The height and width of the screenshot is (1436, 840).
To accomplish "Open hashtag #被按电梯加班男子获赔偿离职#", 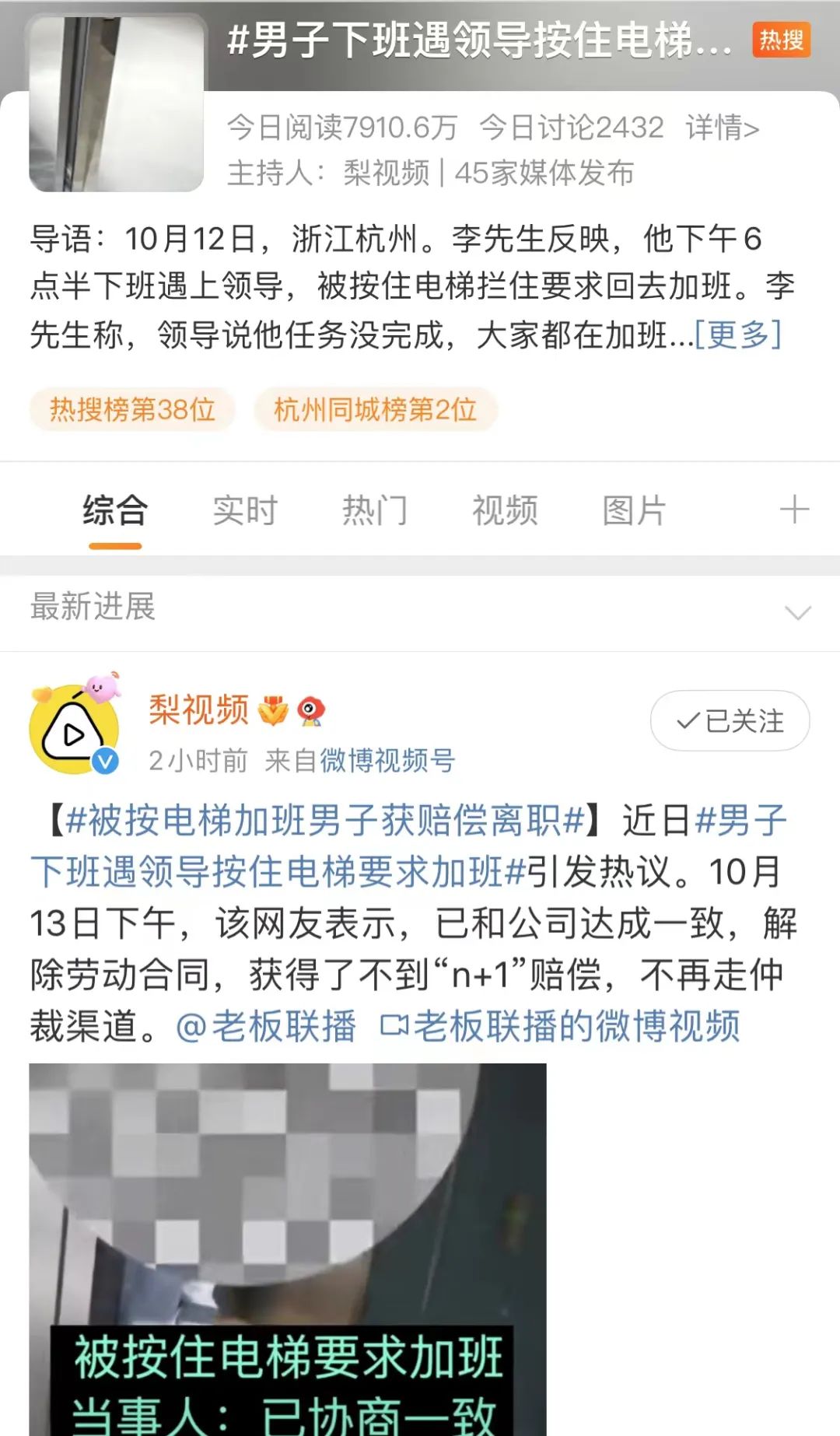I will coord(326,820).
